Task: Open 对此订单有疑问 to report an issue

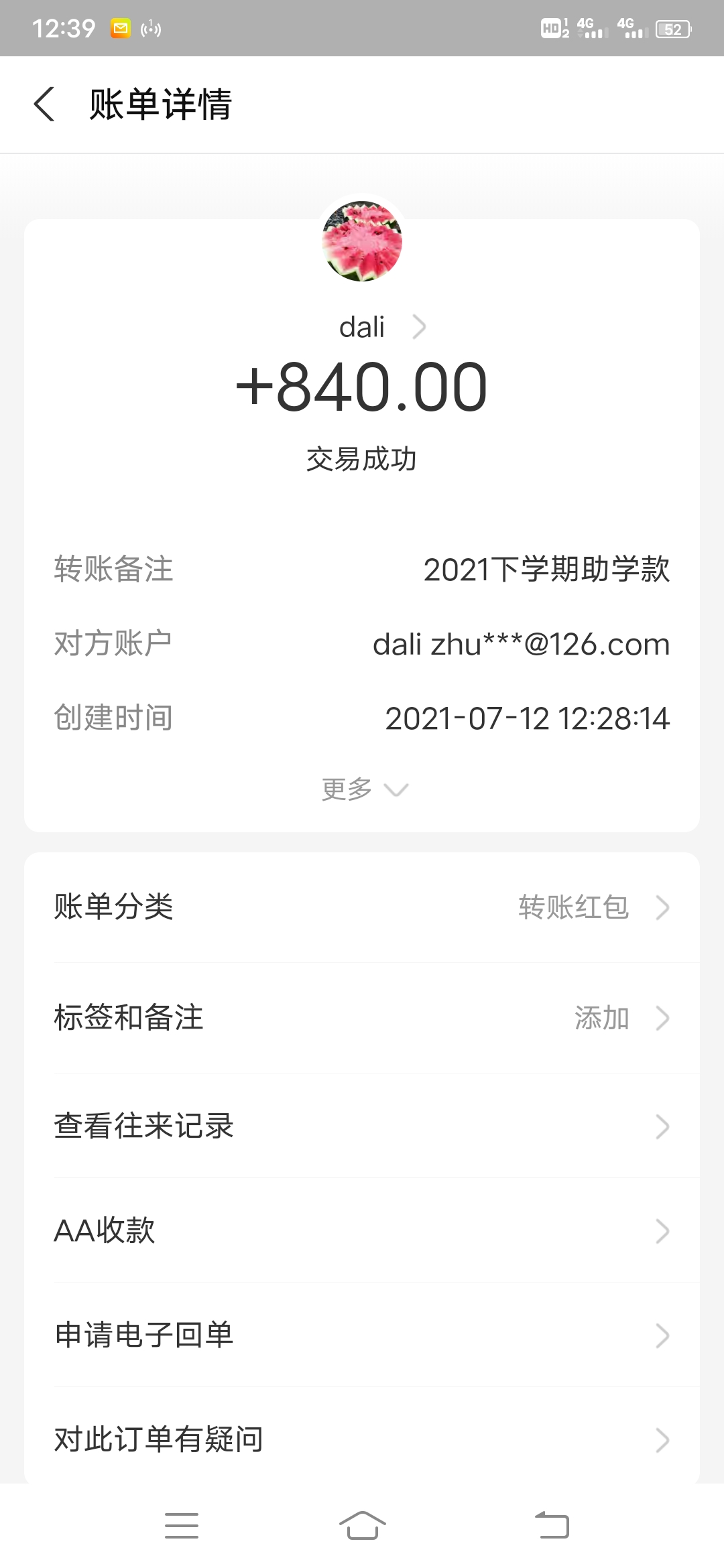Action: tap(362, 1441)
